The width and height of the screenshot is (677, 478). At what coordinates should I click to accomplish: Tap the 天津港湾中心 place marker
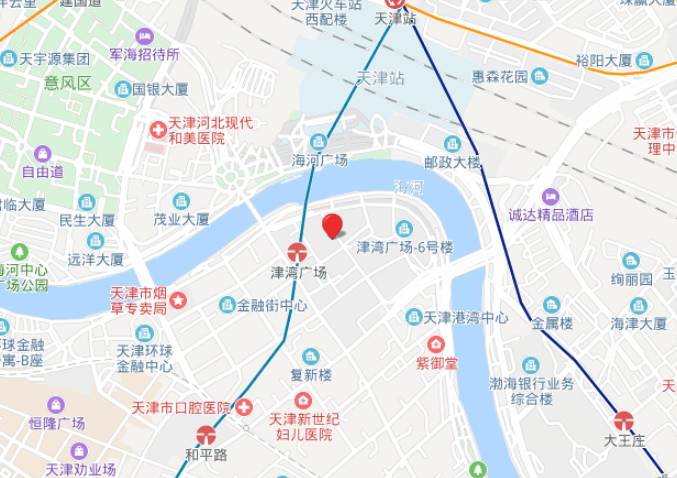414,317
